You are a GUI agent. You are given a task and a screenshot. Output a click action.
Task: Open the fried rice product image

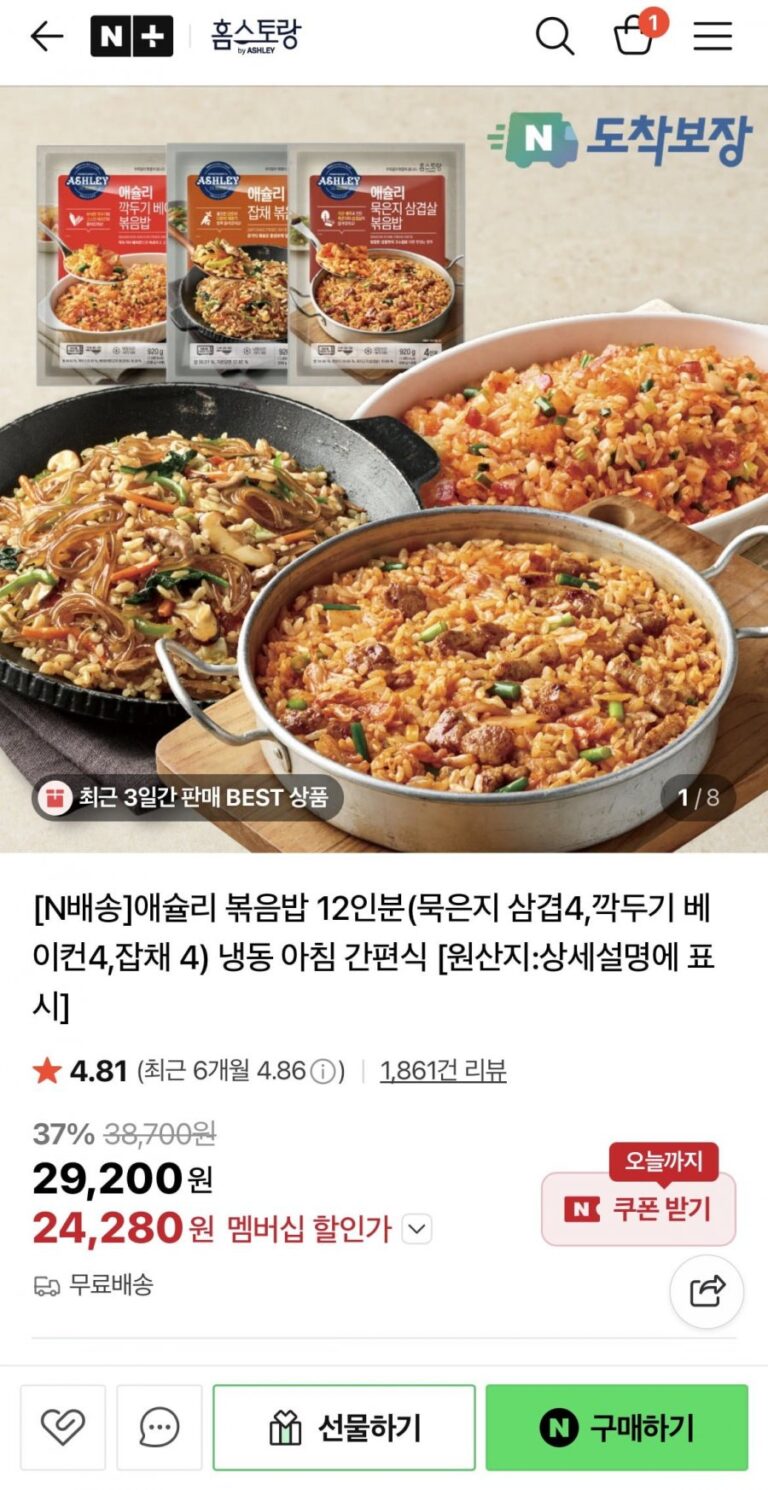click(384, 468)
